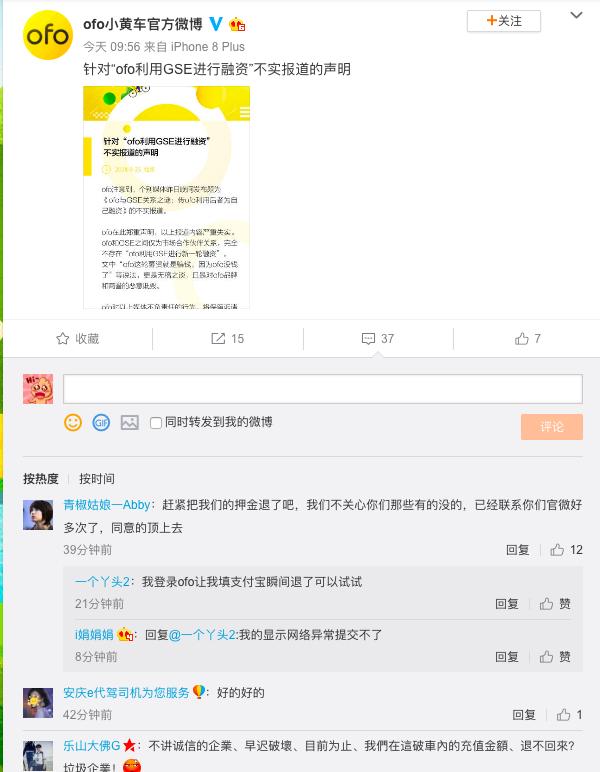Like the post with 7 likes
This screenshot has width=600, height=772.
528,339
